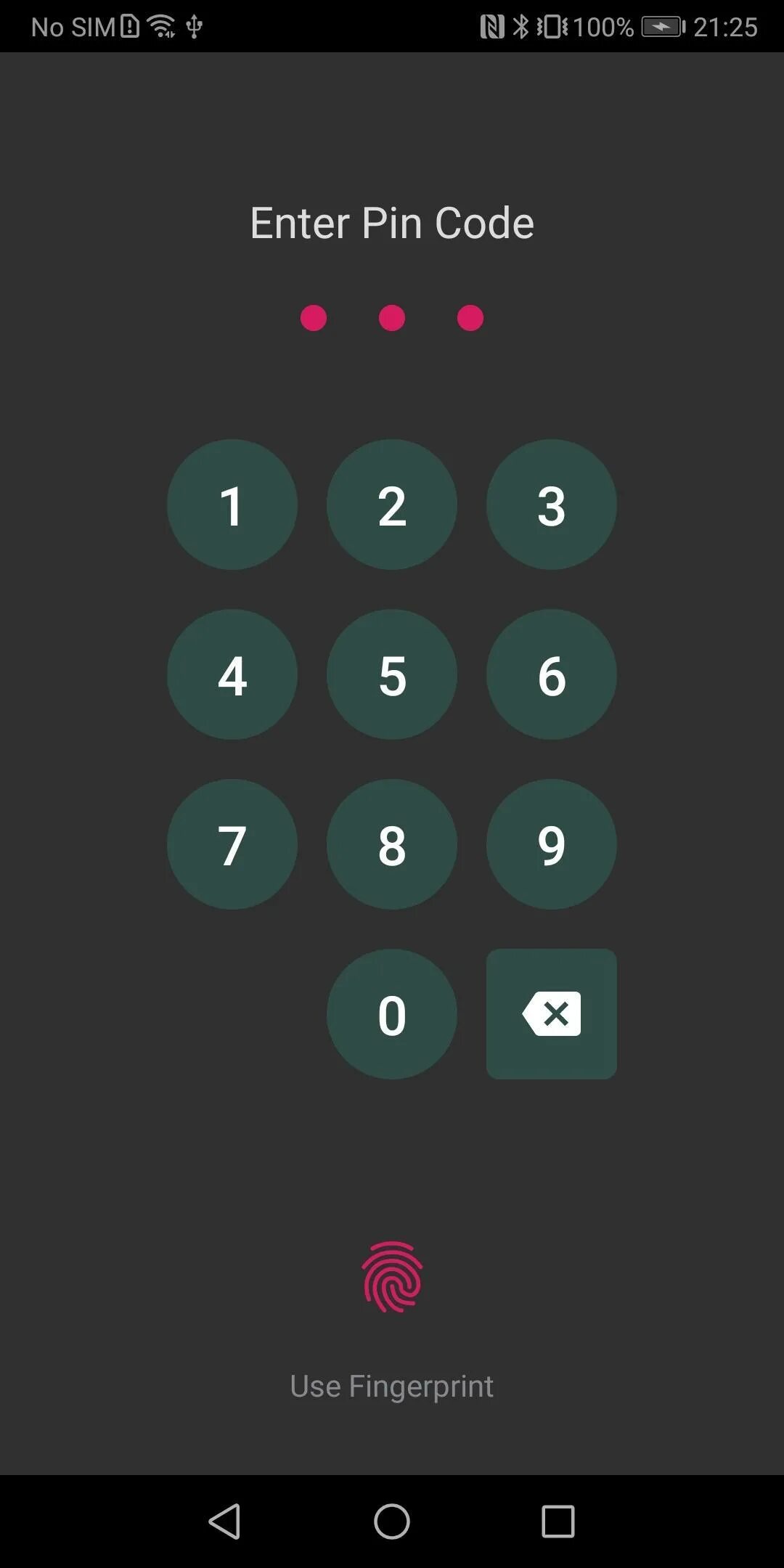
Task: Tap the 4 key
Action: click(232, 674)
